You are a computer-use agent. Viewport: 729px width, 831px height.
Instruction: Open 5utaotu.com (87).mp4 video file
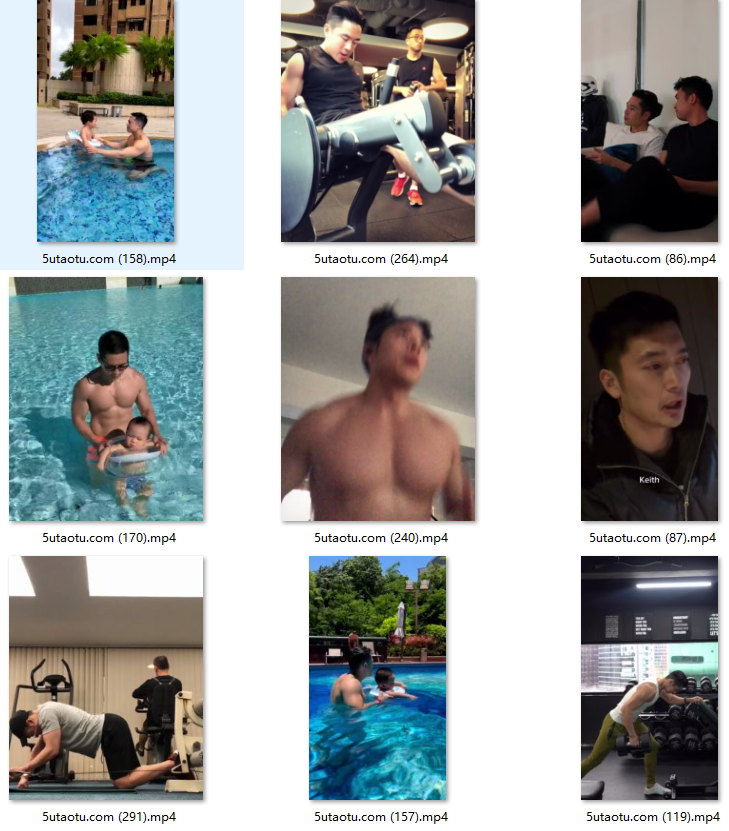click(x=650, y=399)
